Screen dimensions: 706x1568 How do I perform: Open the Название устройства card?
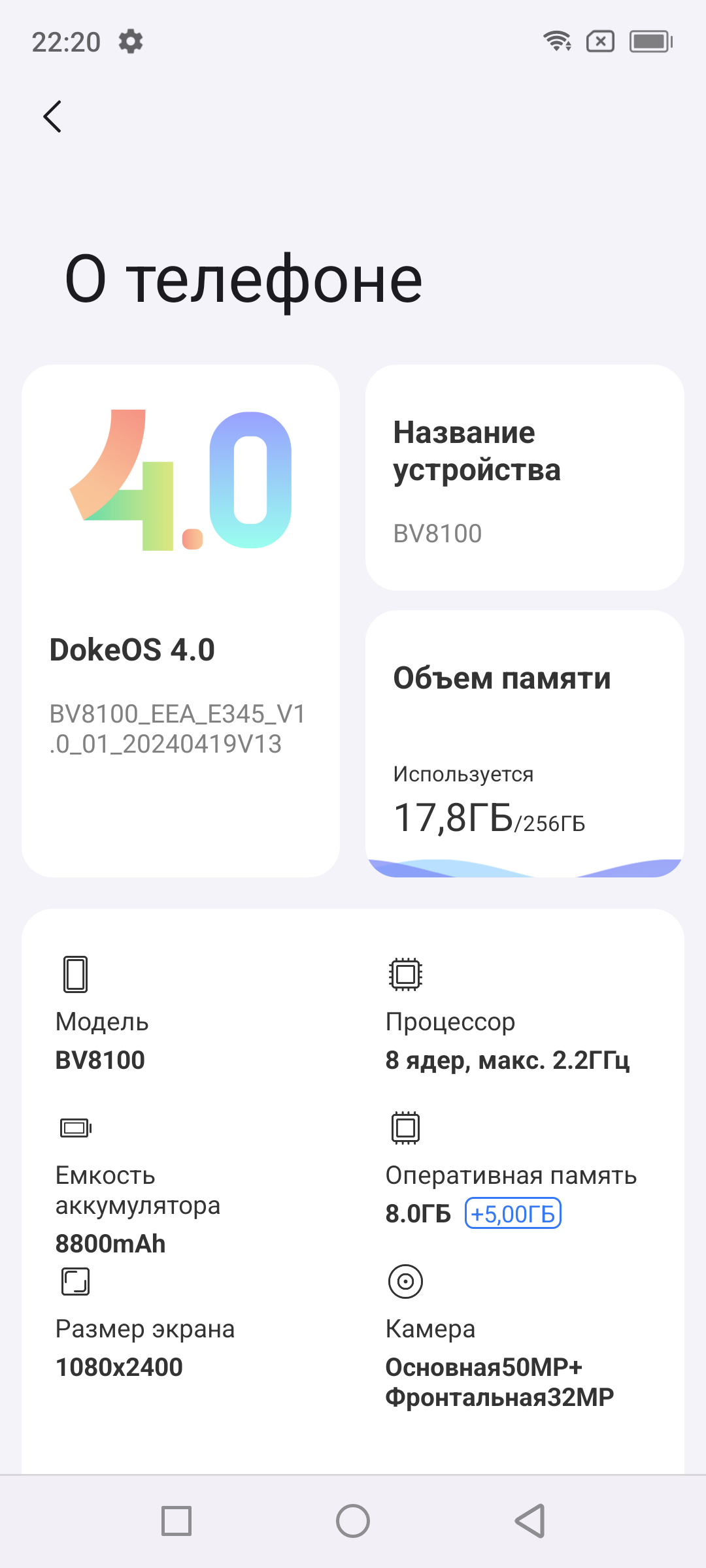[x=524, y=478]
